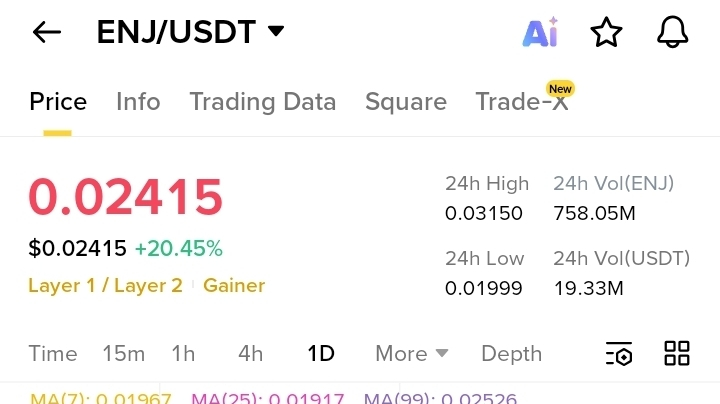Open the ENJ/USDT pair dropdown
The height and width of the screenshot is (404, 720).
pos(190,32)
